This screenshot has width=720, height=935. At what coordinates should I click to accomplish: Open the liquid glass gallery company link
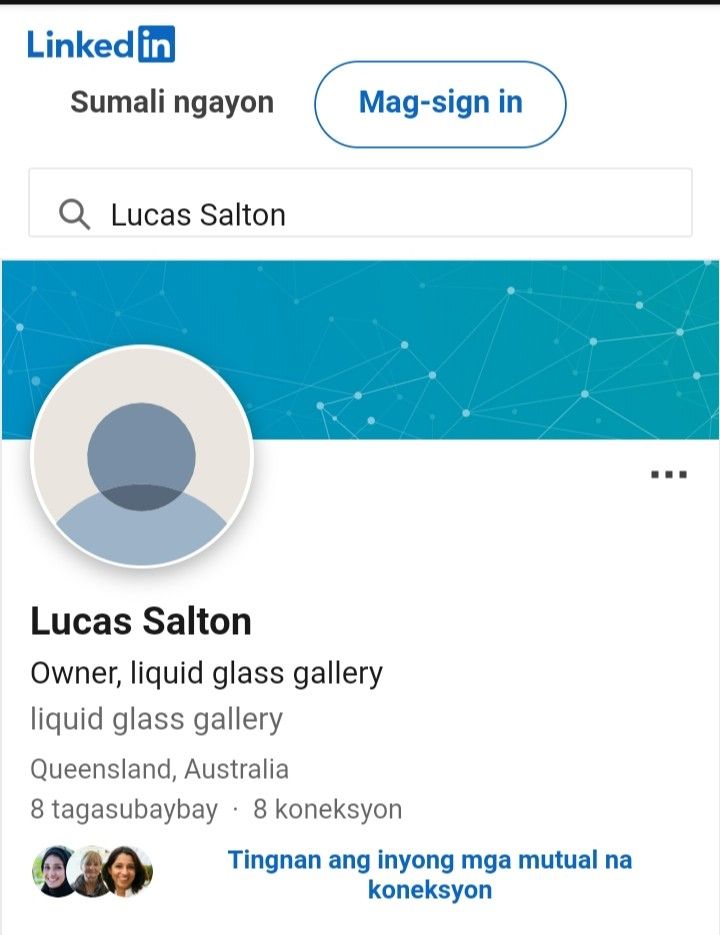tap(157, 719)
